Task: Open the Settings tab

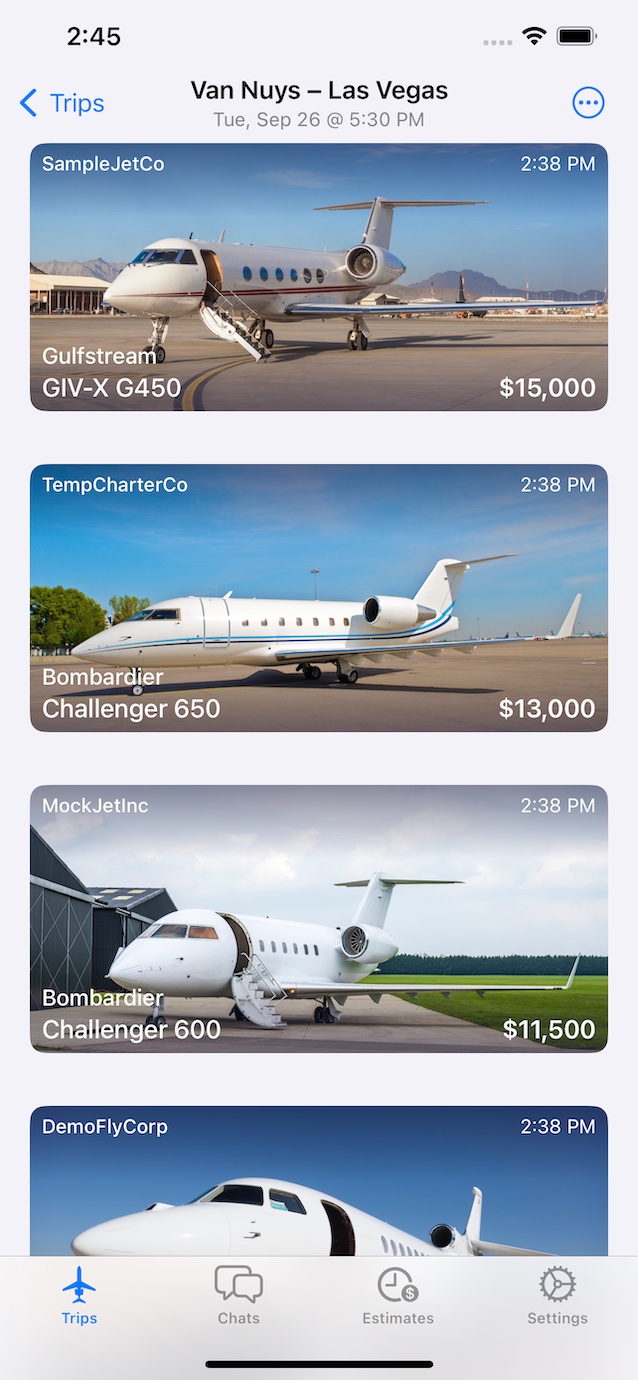Action: point(557,1296)
